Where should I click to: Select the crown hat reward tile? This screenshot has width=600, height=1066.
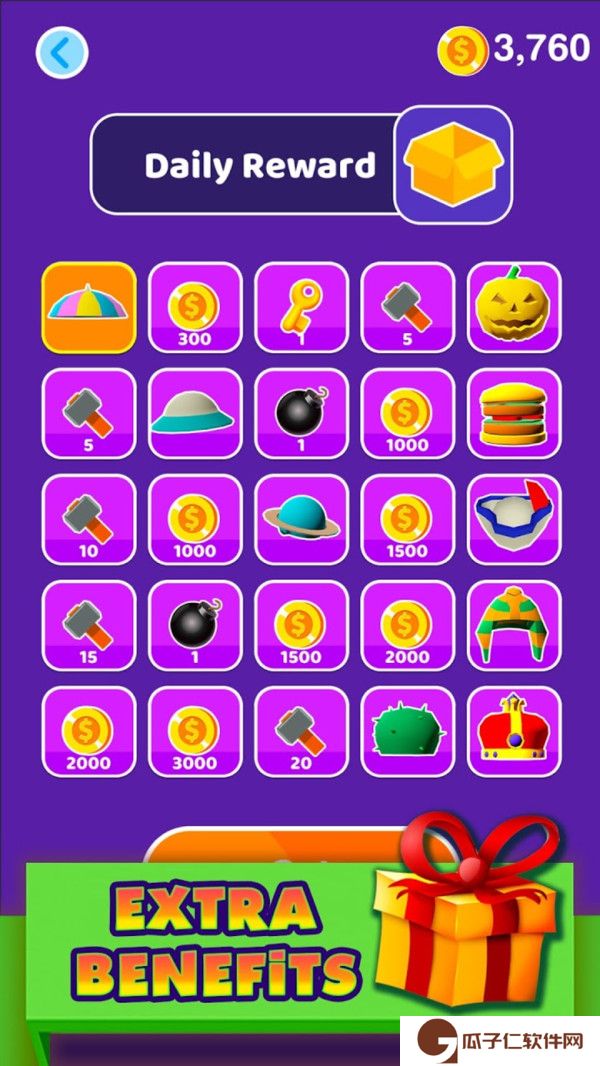(x=514, y=731)
